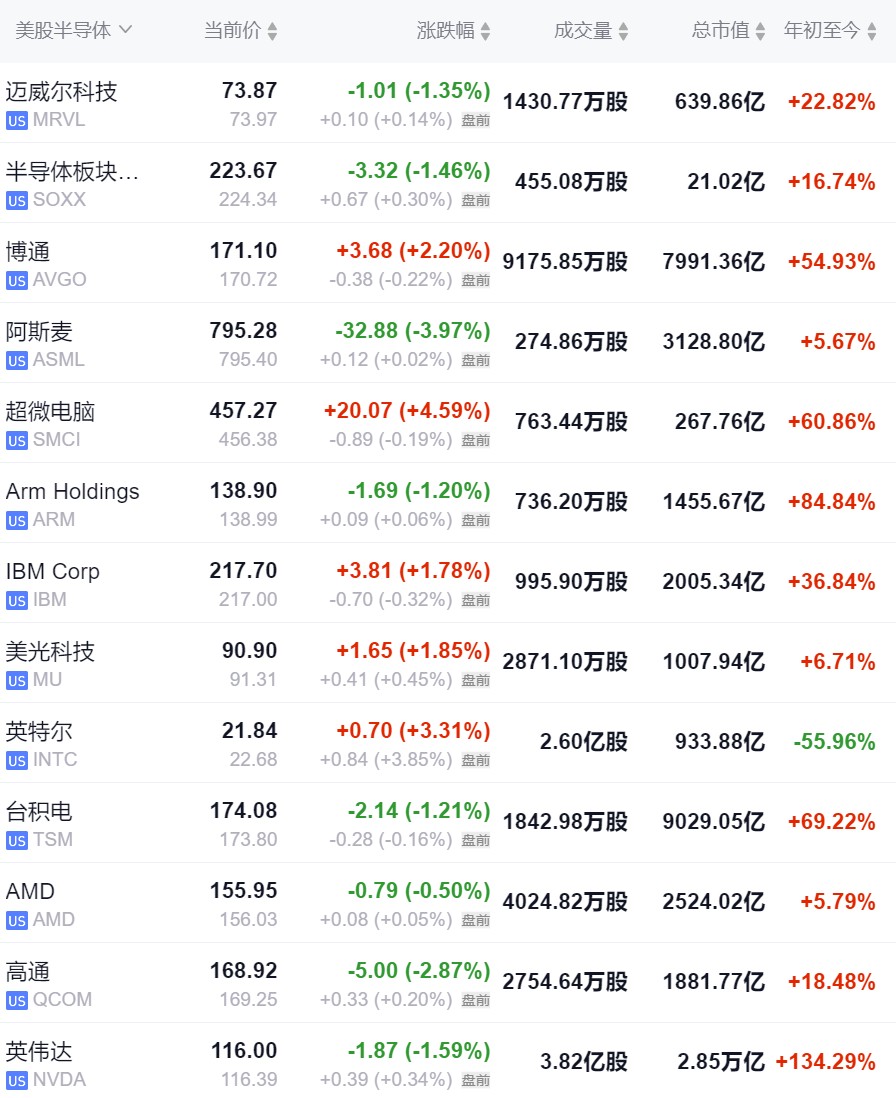Sort stocks by 总市值
This screenshot has height=1098, width=896.
[729, 31]
